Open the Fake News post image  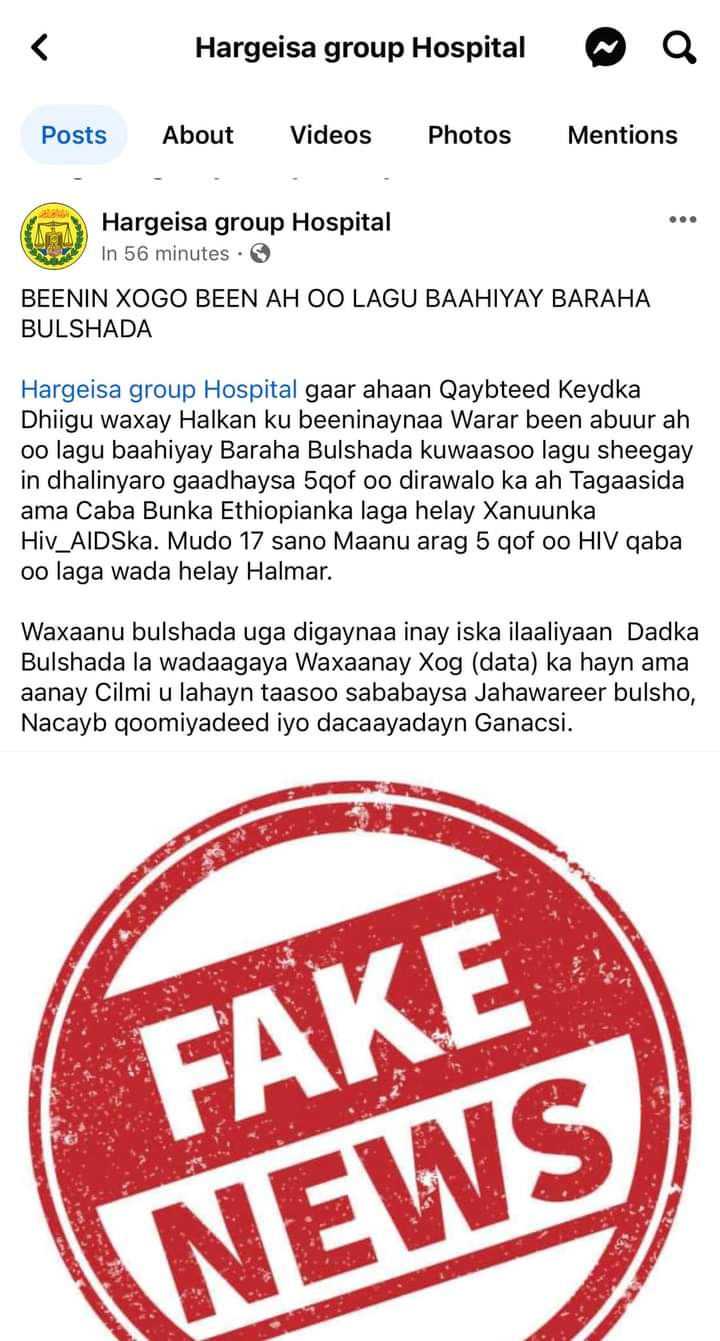(x=360, y=1050)
